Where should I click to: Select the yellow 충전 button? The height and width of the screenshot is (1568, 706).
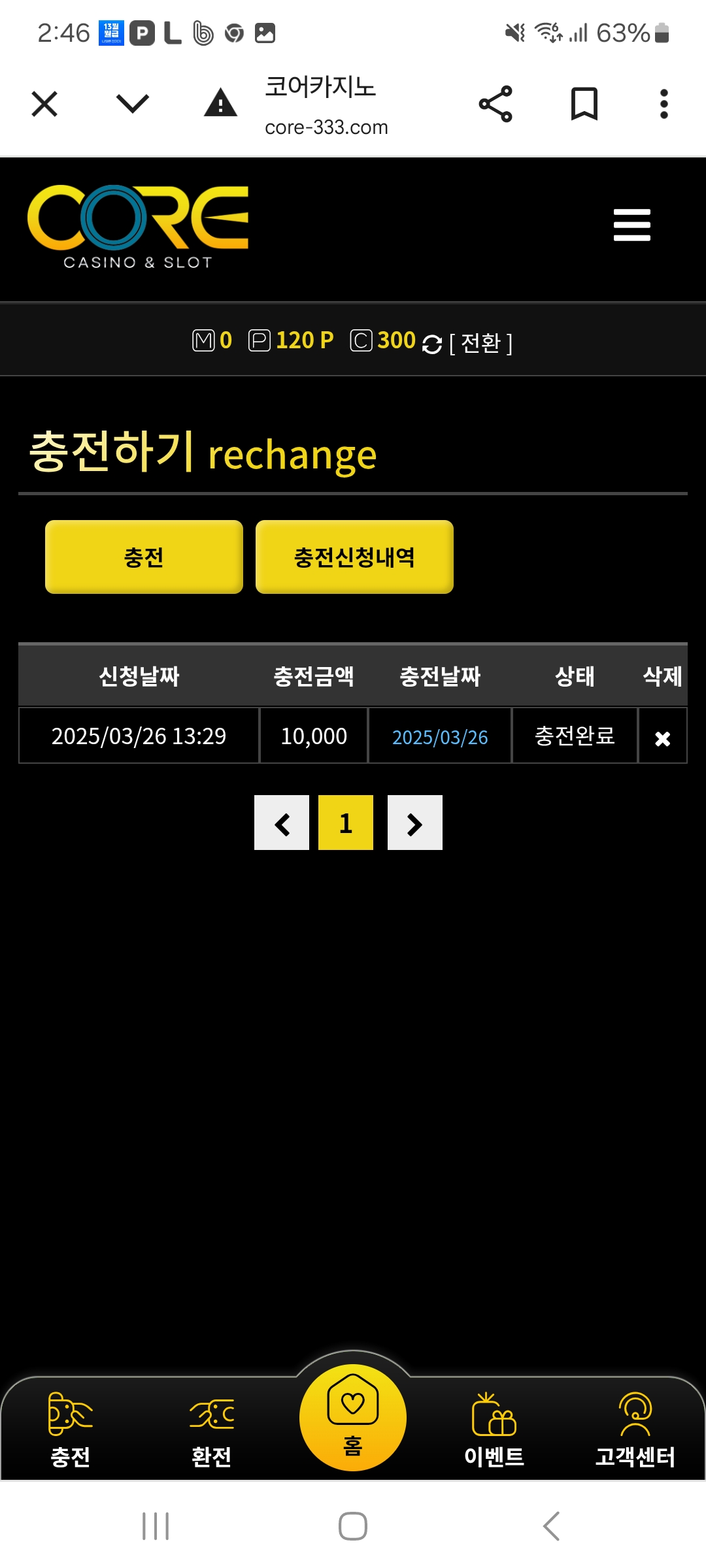coord(144,557)
